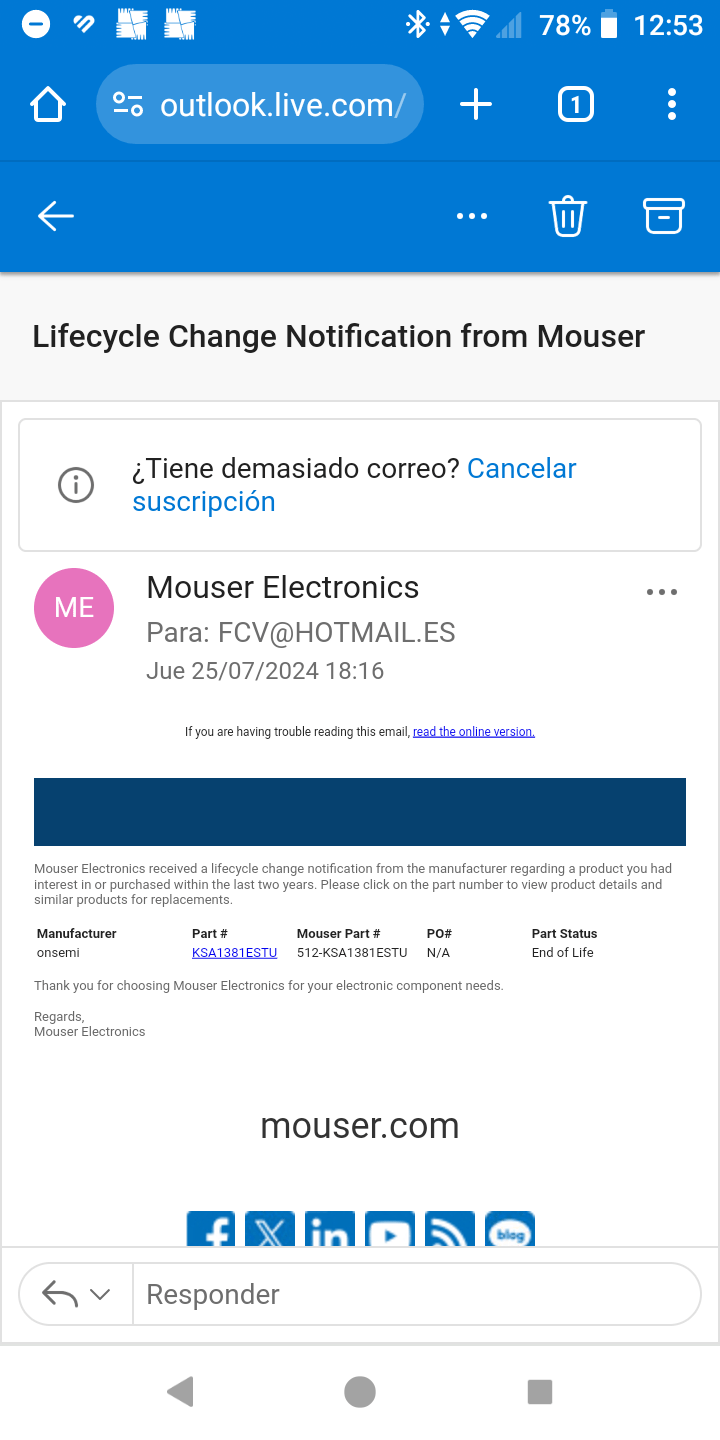The width and height of the screenshot is (720, 1440).
Task: Tap Cancelar suscripción link
Action: tap(354, 485)
